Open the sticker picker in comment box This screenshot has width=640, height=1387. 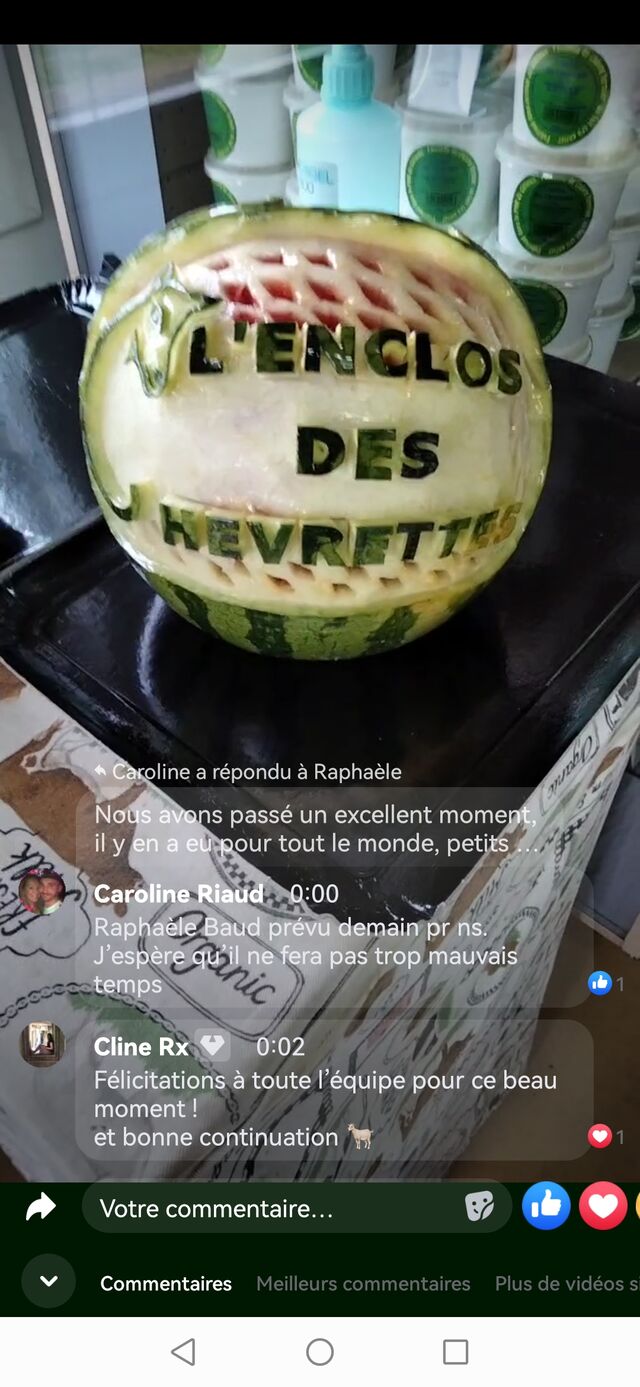(x=479, y=1208)
